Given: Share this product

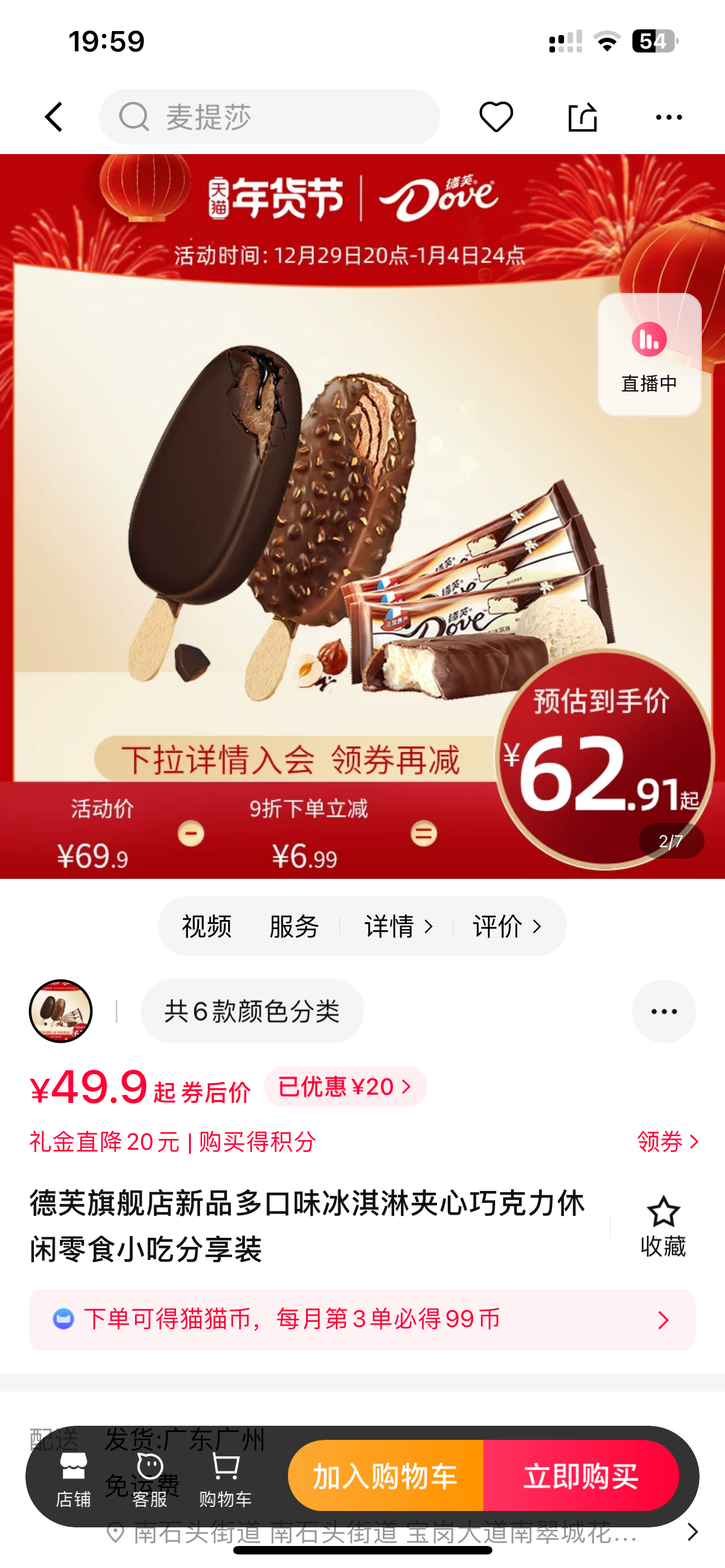Looking at the screenshot, I should pos(582,117).
